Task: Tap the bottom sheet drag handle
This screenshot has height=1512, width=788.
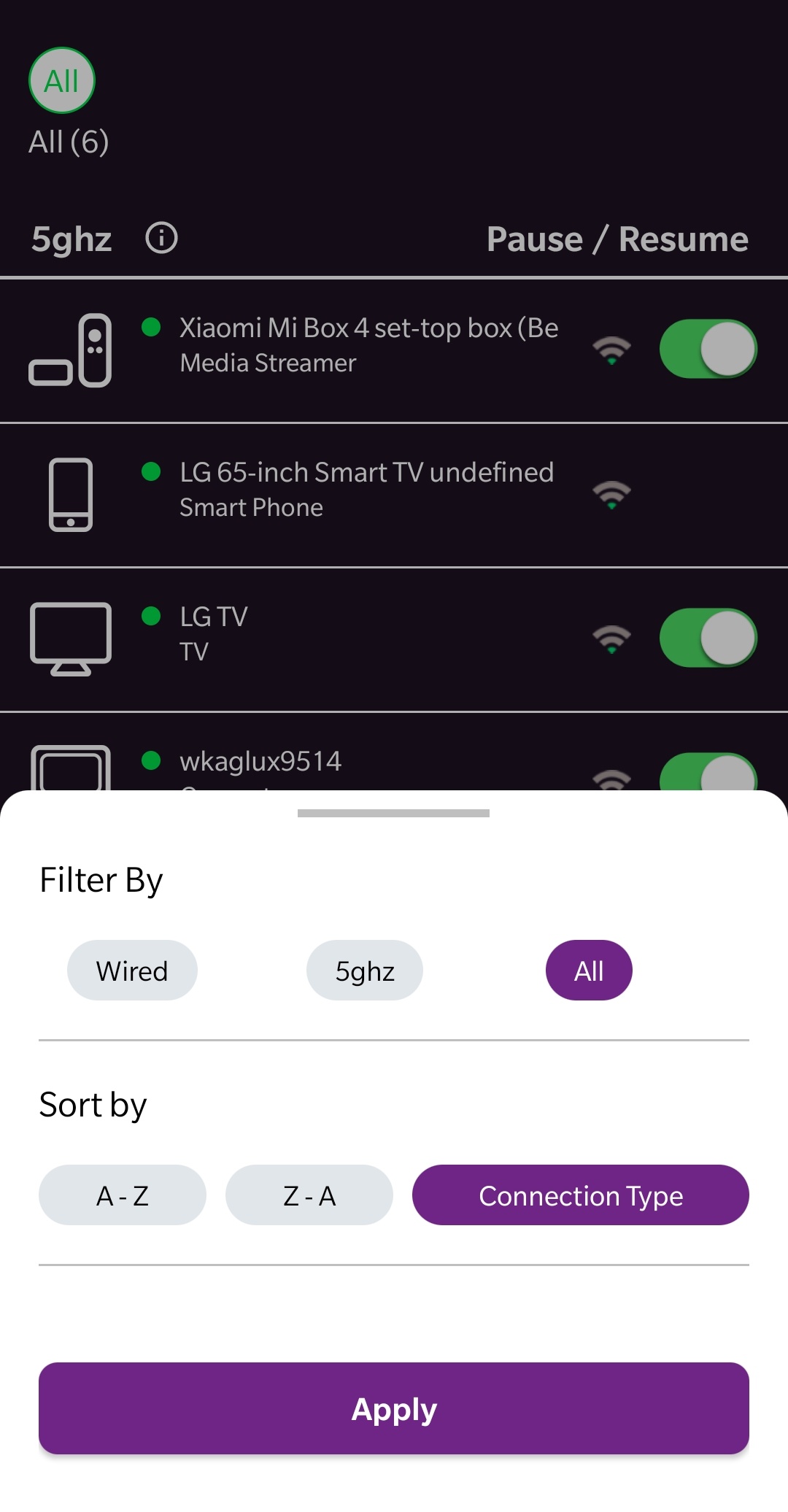Action: (393, 813)
